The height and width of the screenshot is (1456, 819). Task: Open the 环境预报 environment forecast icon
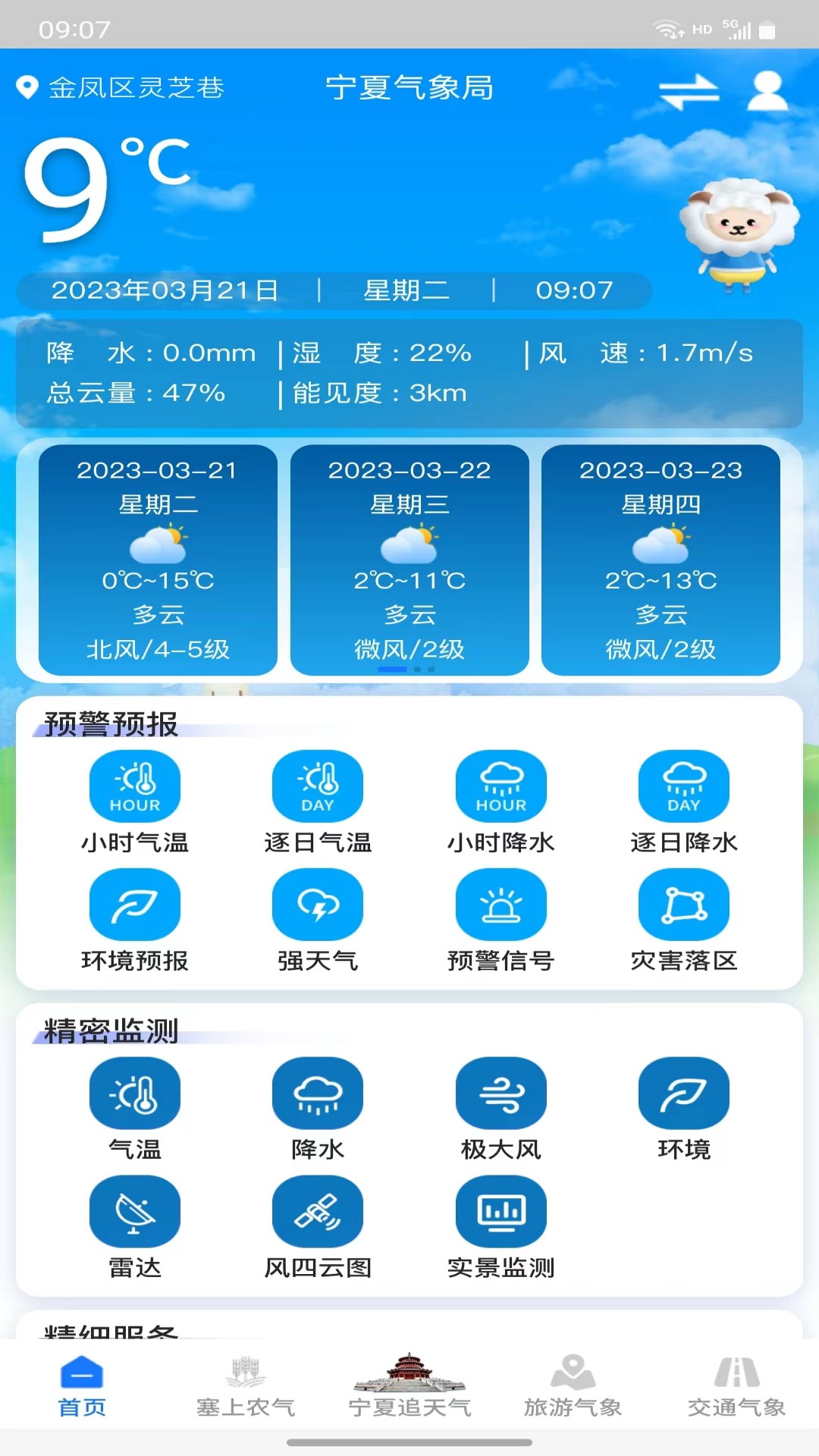[x=134, y=904]
